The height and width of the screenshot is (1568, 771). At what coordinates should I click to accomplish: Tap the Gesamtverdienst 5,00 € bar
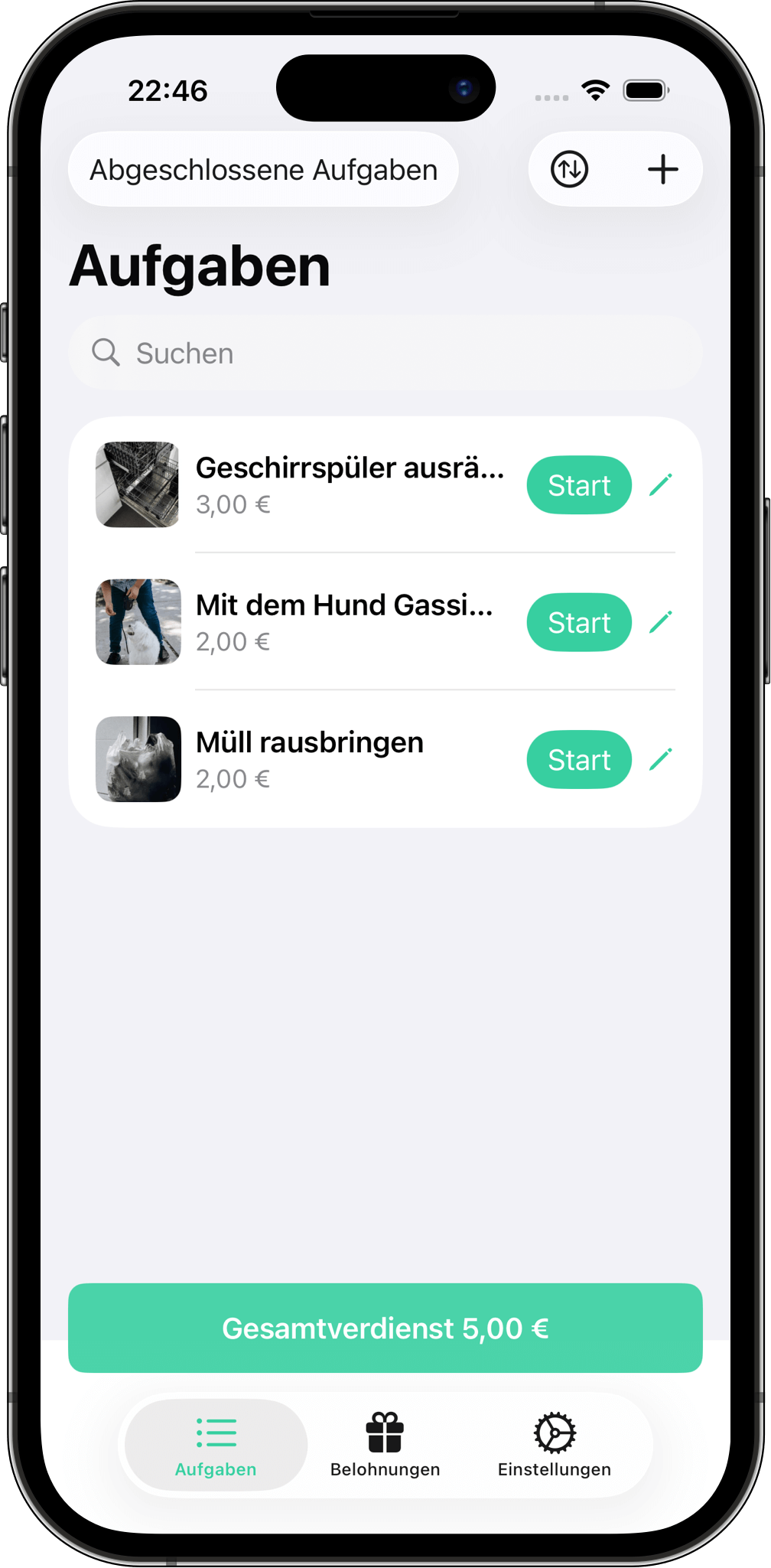385,1328
